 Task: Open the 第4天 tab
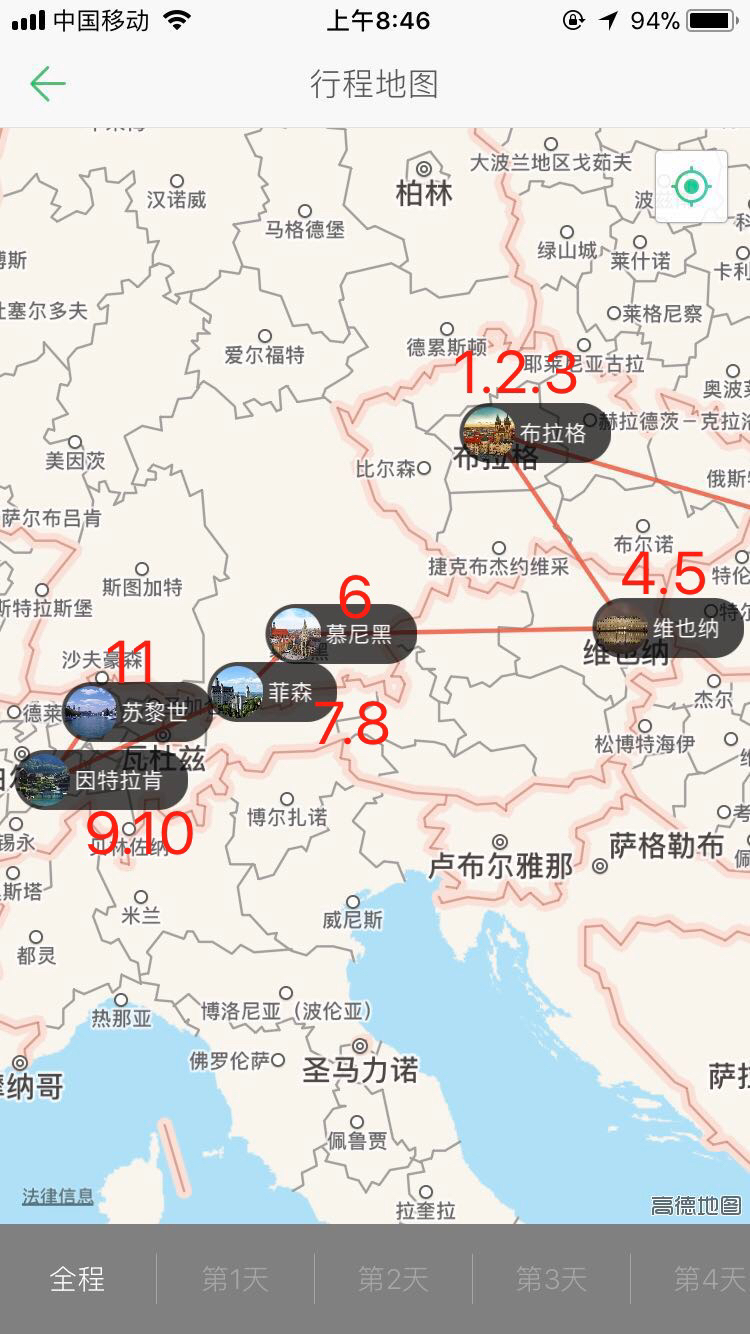coord(708,1278)
